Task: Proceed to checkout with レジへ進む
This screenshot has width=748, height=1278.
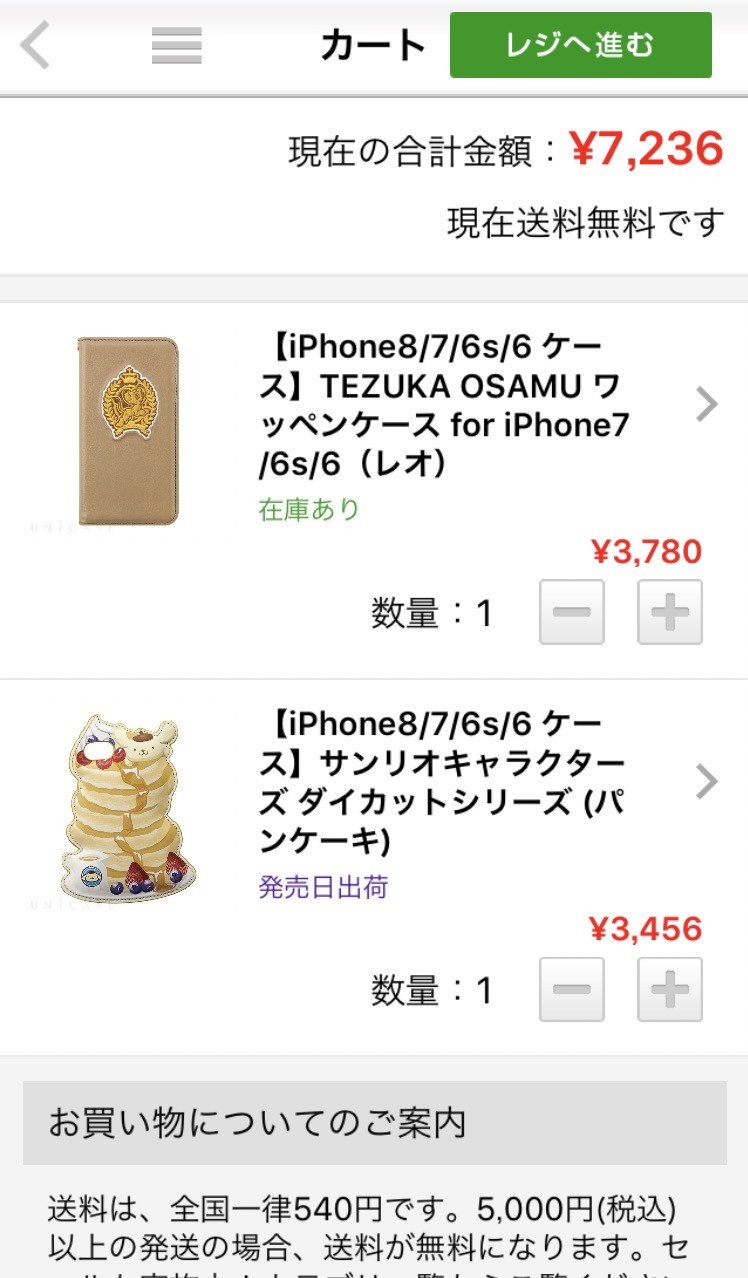Action: [580, 45]
